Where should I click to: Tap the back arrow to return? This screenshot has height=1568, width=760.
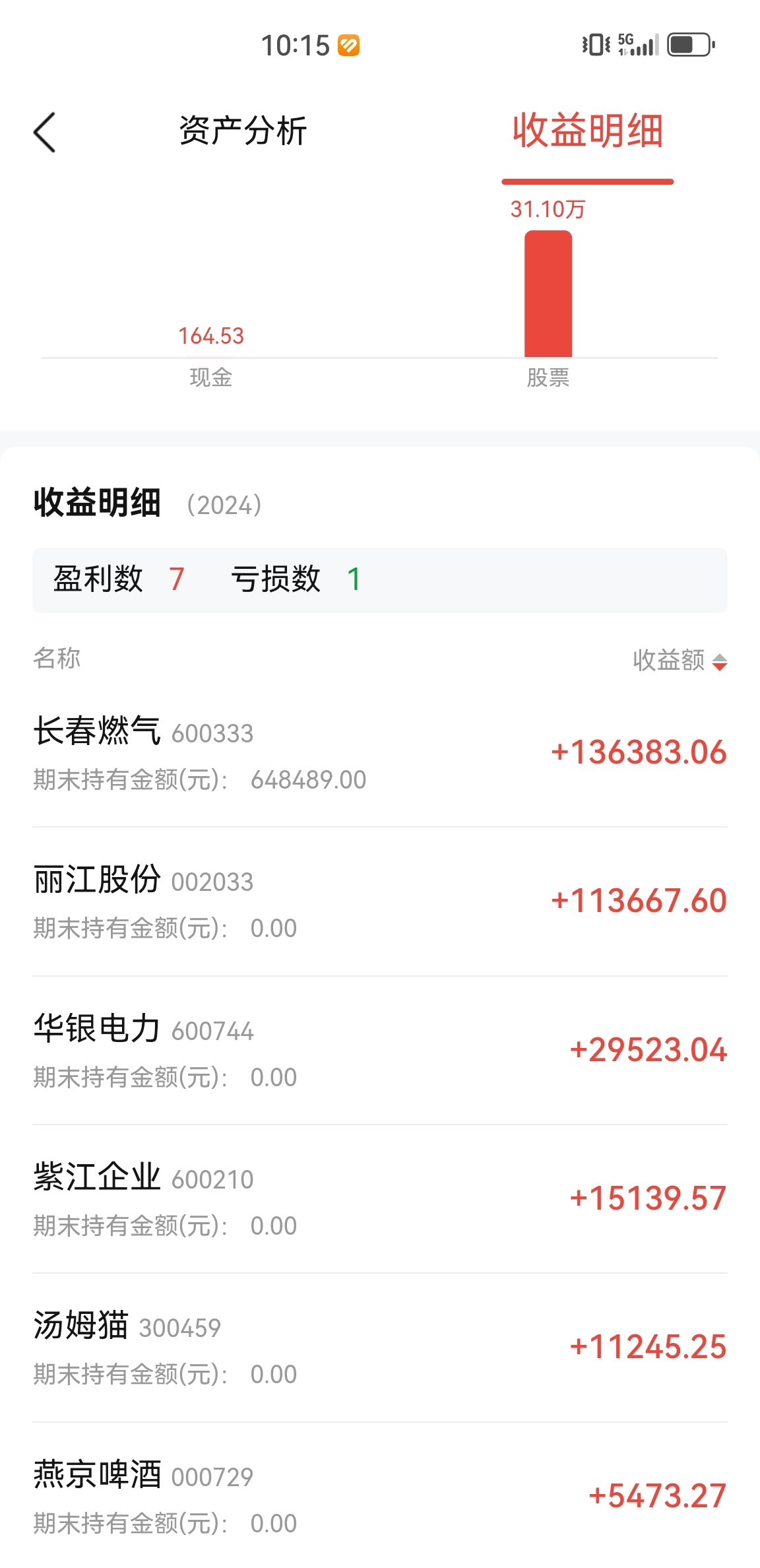[x=44, y=132]
